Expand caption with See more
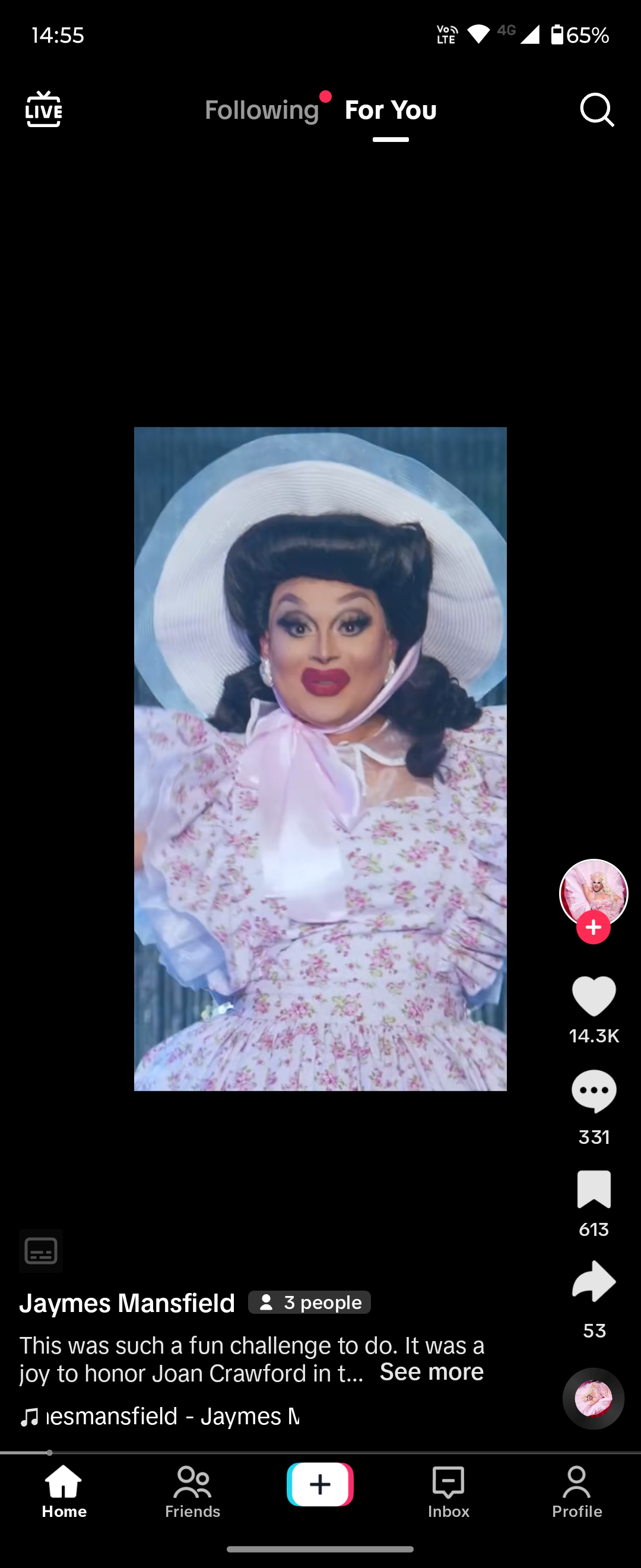The width and height of the screenshot is (641, 1568). [x=431, y=1372]
